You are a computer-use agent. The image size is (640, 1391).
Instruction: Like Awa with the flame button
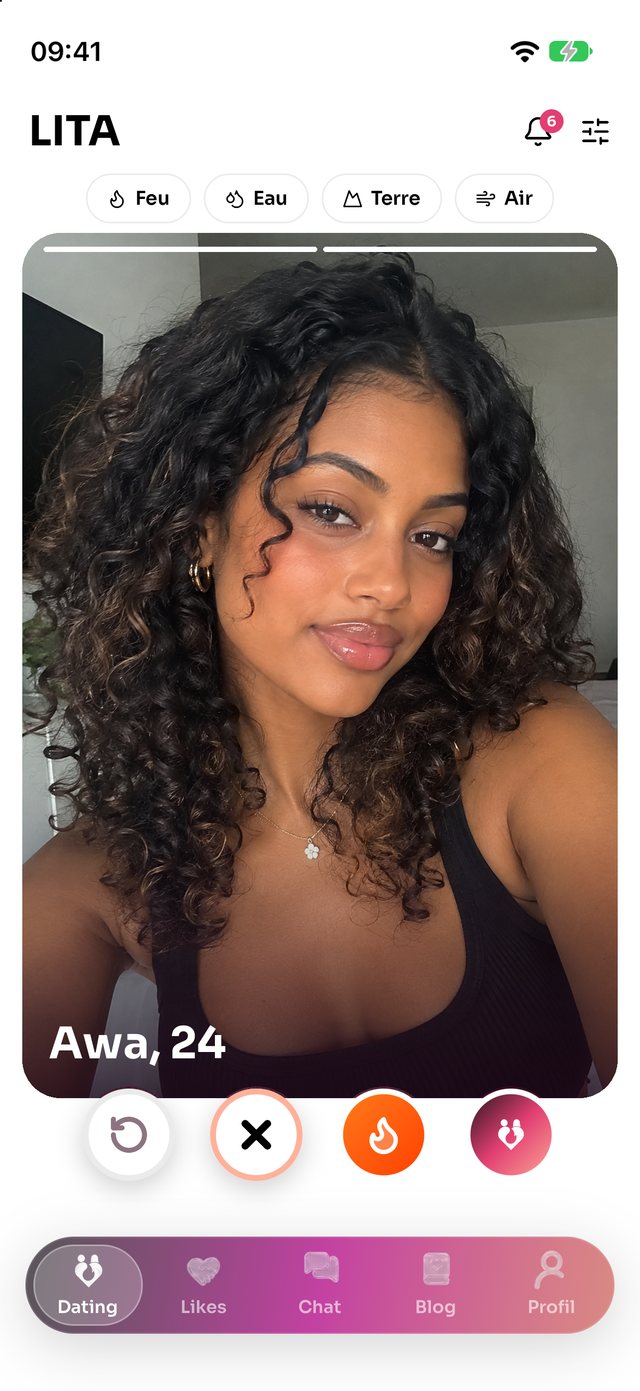(384, 1135)
